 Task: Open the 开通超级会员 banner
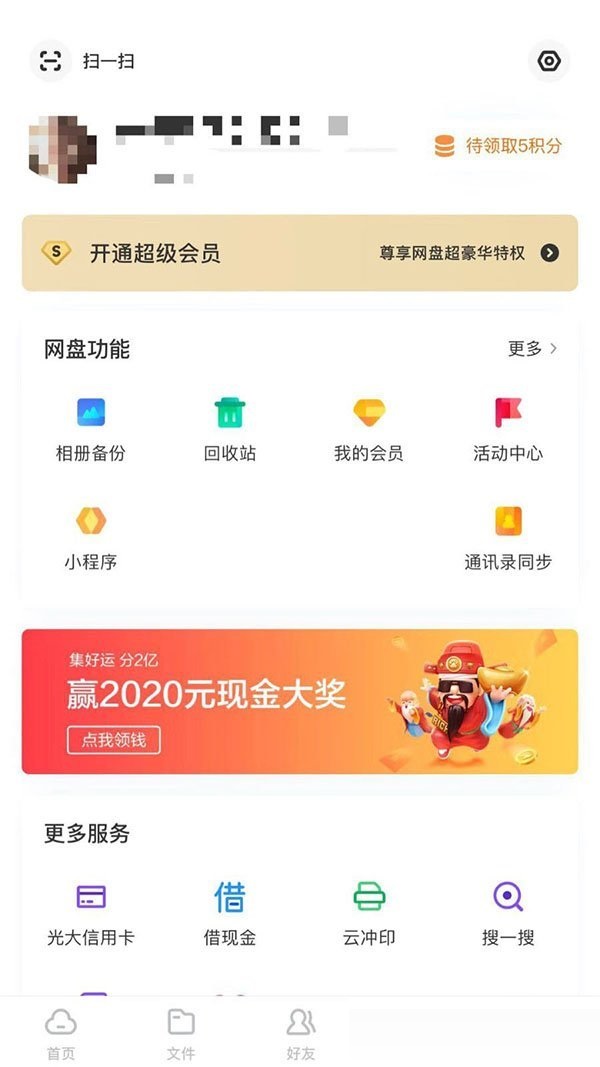[x=300, y=253]
